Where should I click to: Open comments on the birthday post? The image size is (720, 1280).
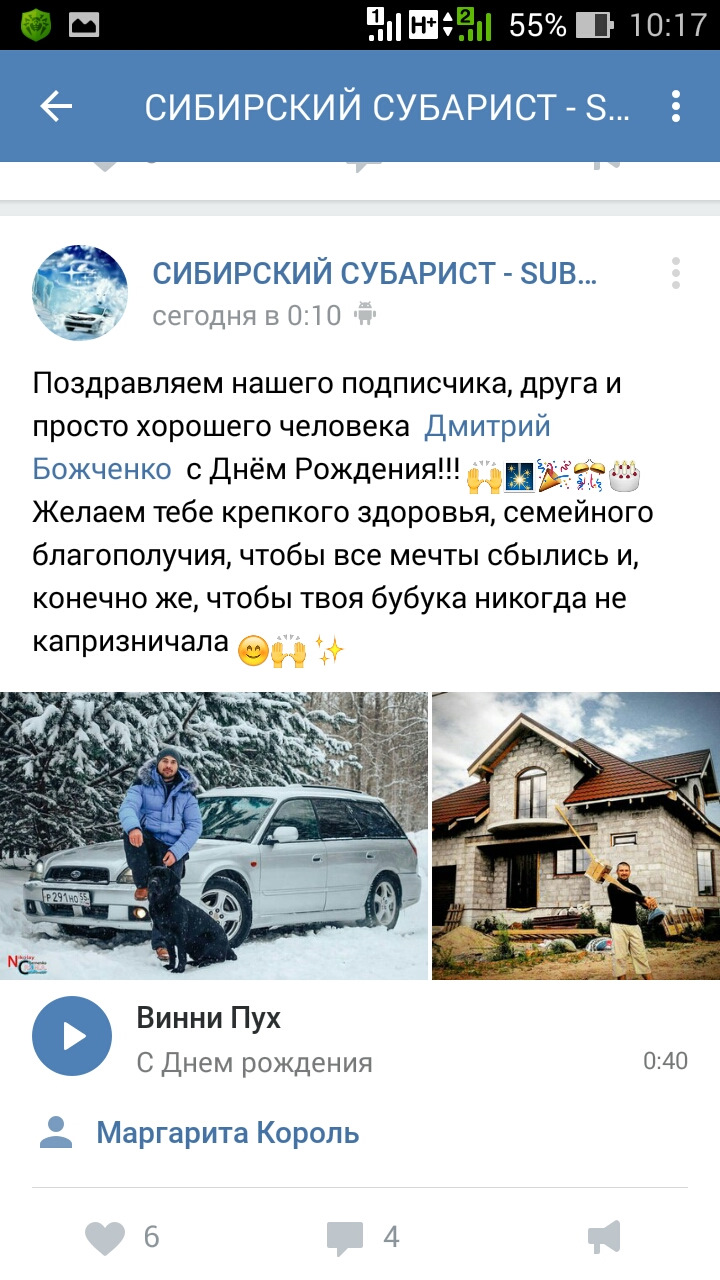(346, 1238)
